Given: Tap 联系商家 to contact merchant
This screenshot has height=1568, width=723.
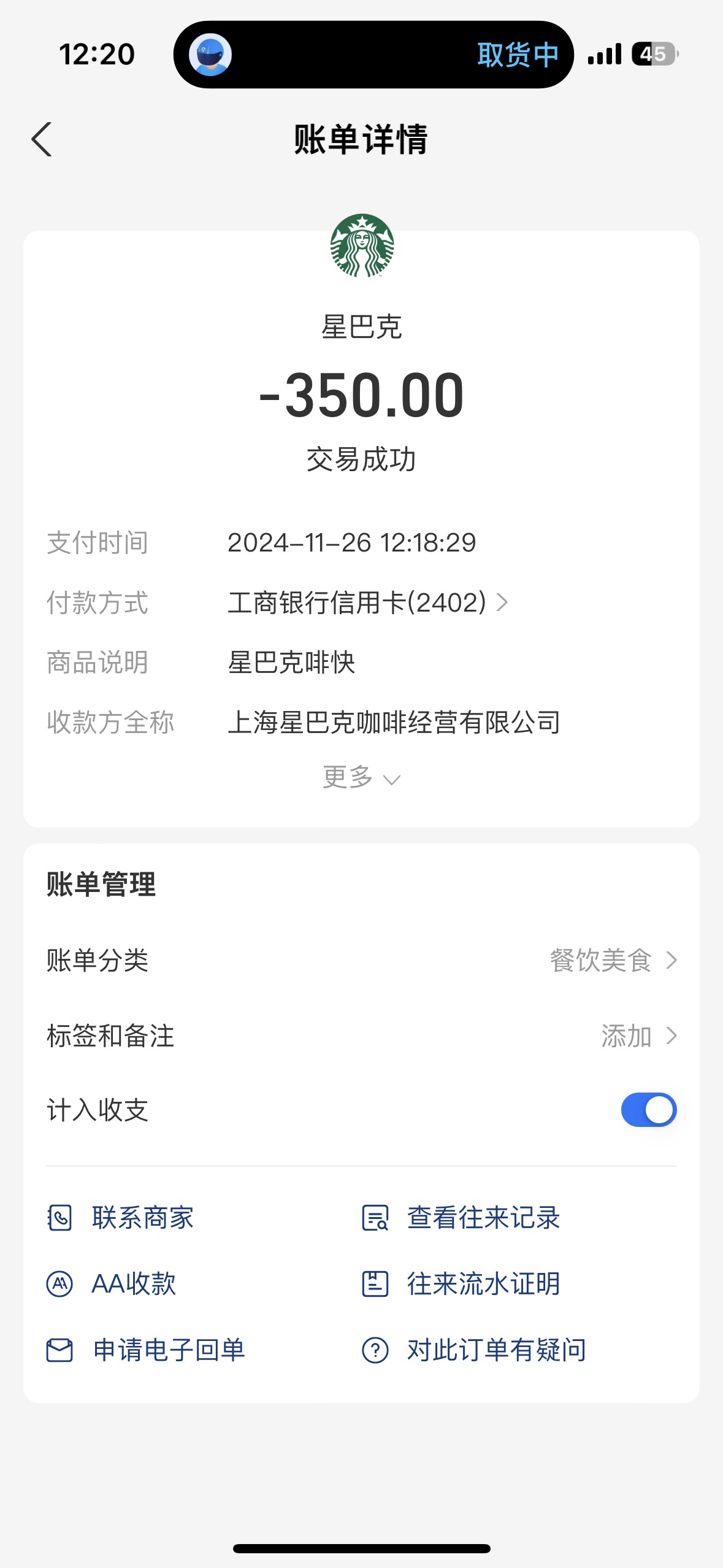Looking at the screenshot, I should click(x=120, y=1218).
